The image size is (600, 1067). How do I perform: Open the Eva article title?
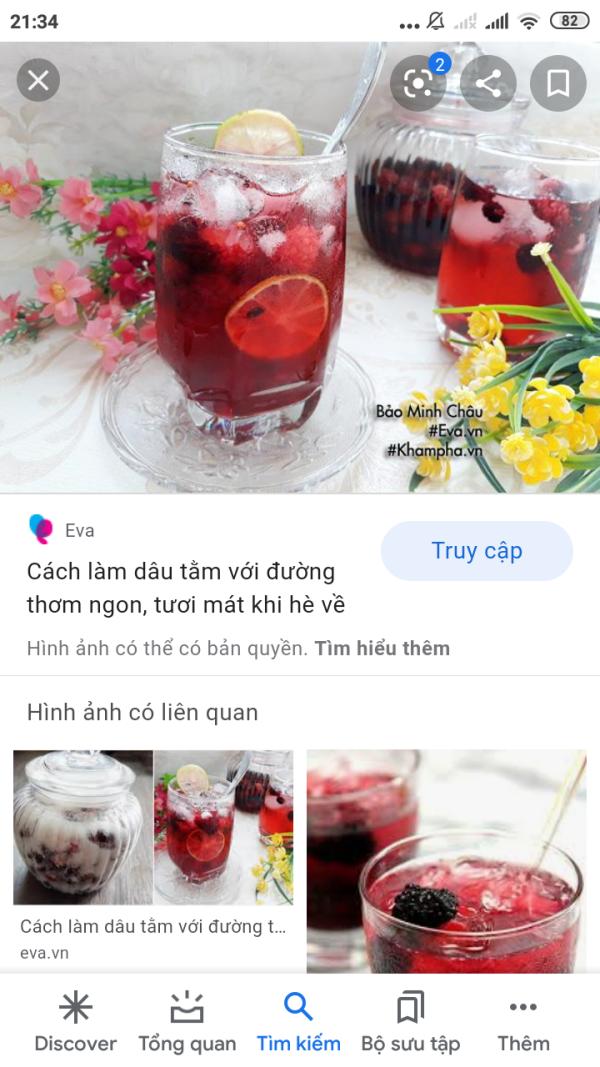coord(186,589)
